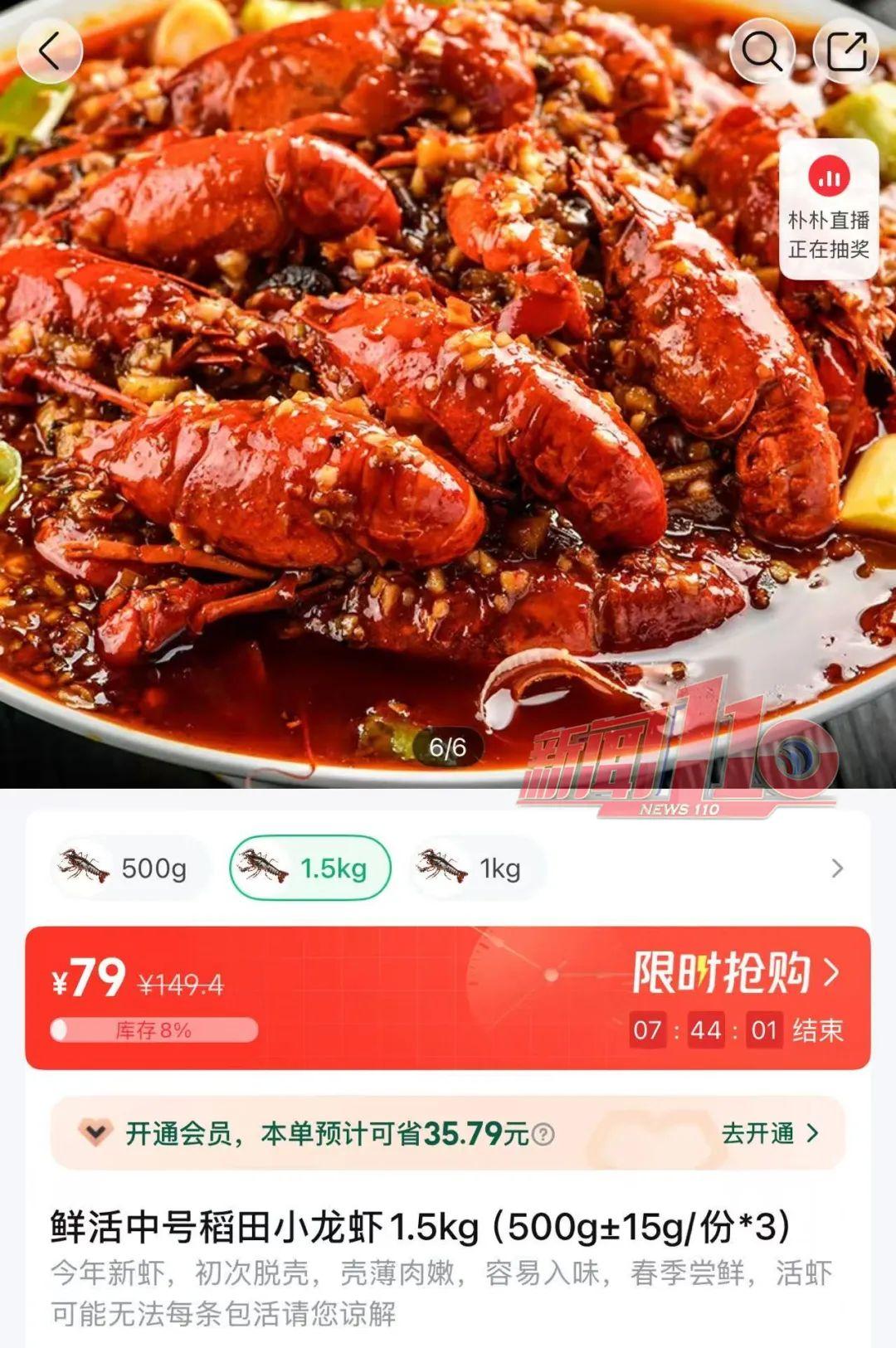896x1348 pixels.
Task: Open the 朴朴直播 lottery livestream badge
Action: [x=828, y=209]
